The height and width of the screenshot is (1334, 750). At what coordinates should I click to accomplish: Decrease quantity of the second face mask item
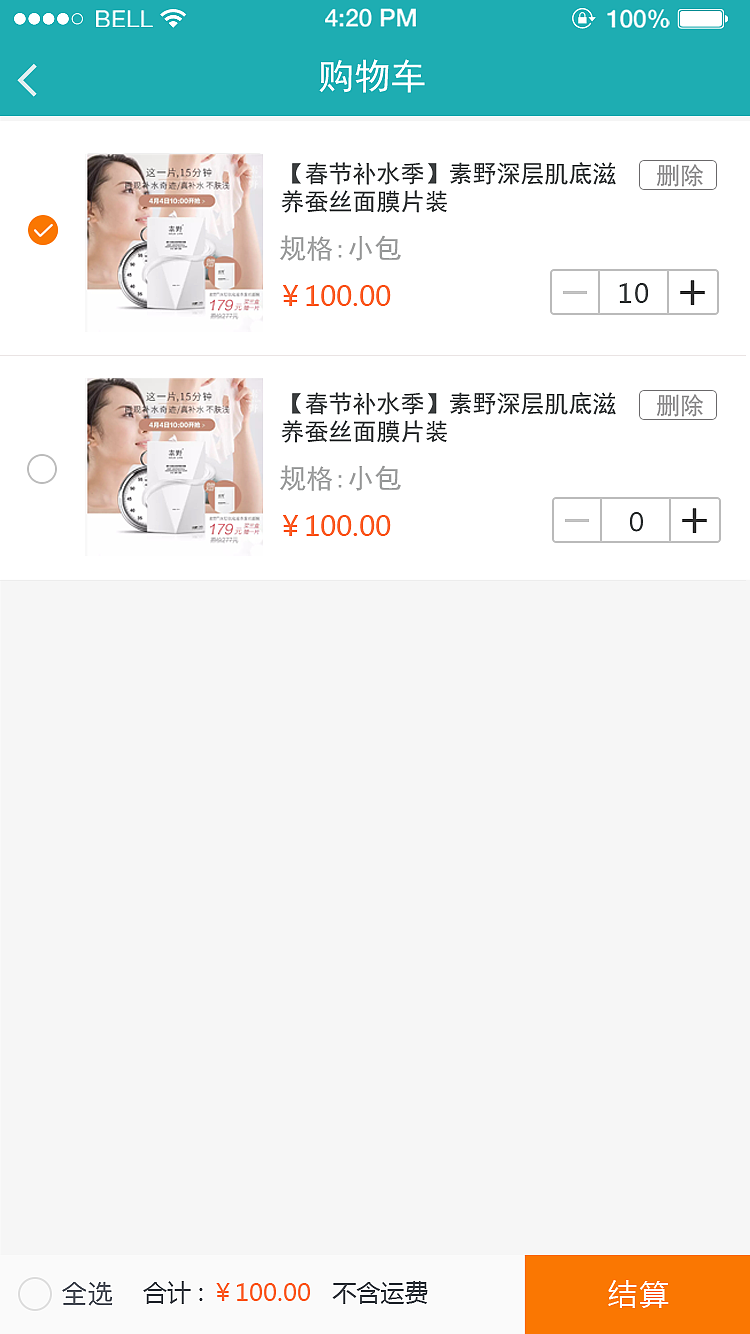(576, 520)
